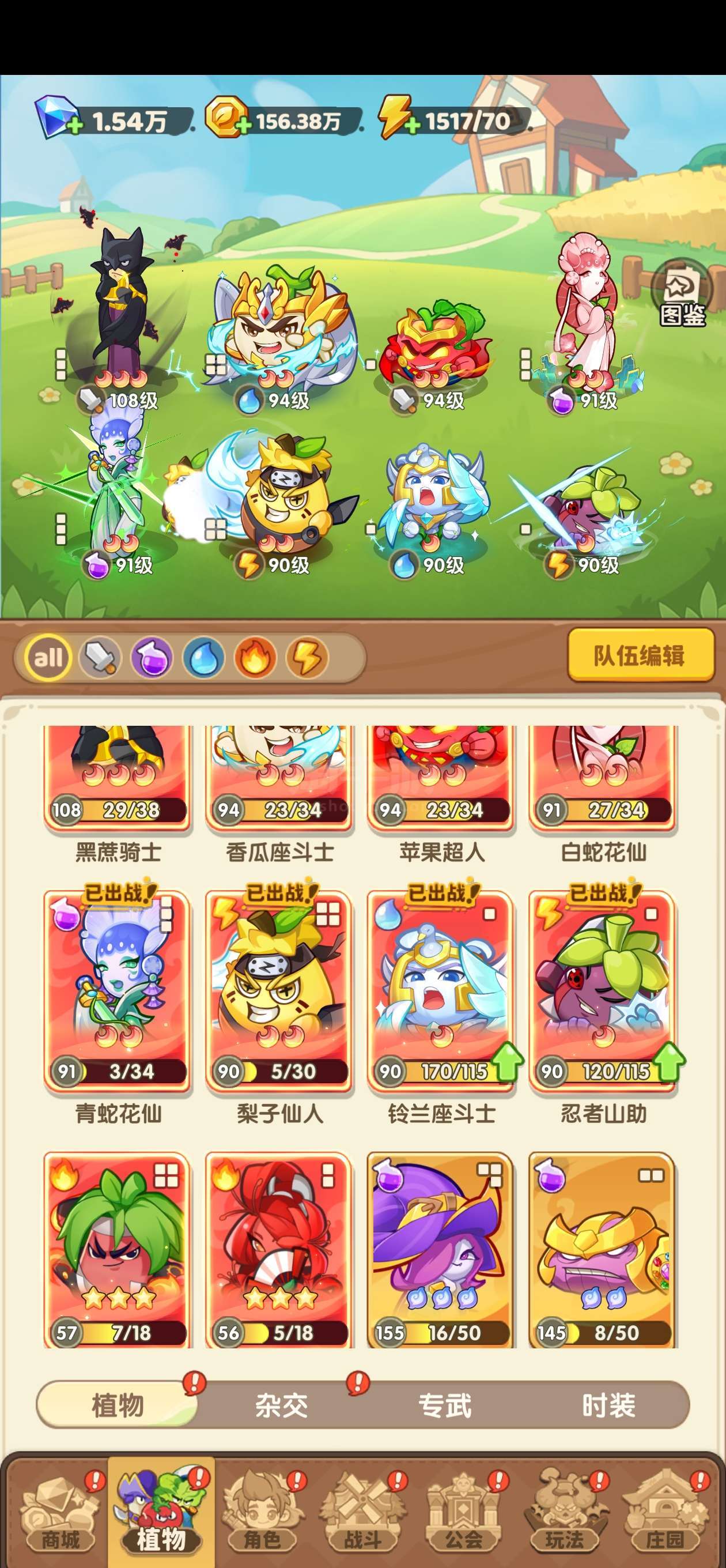This screenshot has height=1568, width=726.
Task: Filter plants by the lightning type
Action: click(307, 657)
